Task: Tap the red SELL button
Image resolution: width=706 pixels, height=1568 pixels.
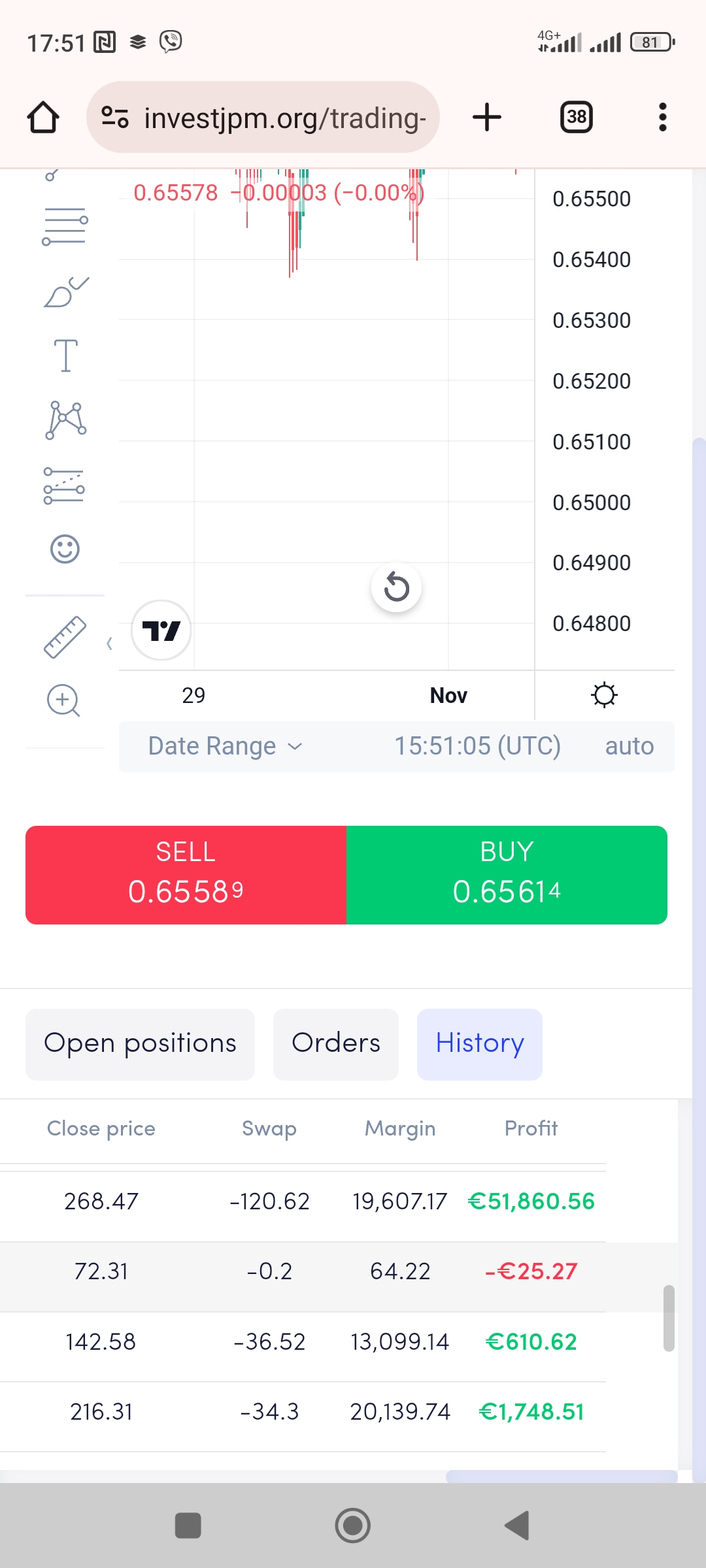Action: point(186,875)
